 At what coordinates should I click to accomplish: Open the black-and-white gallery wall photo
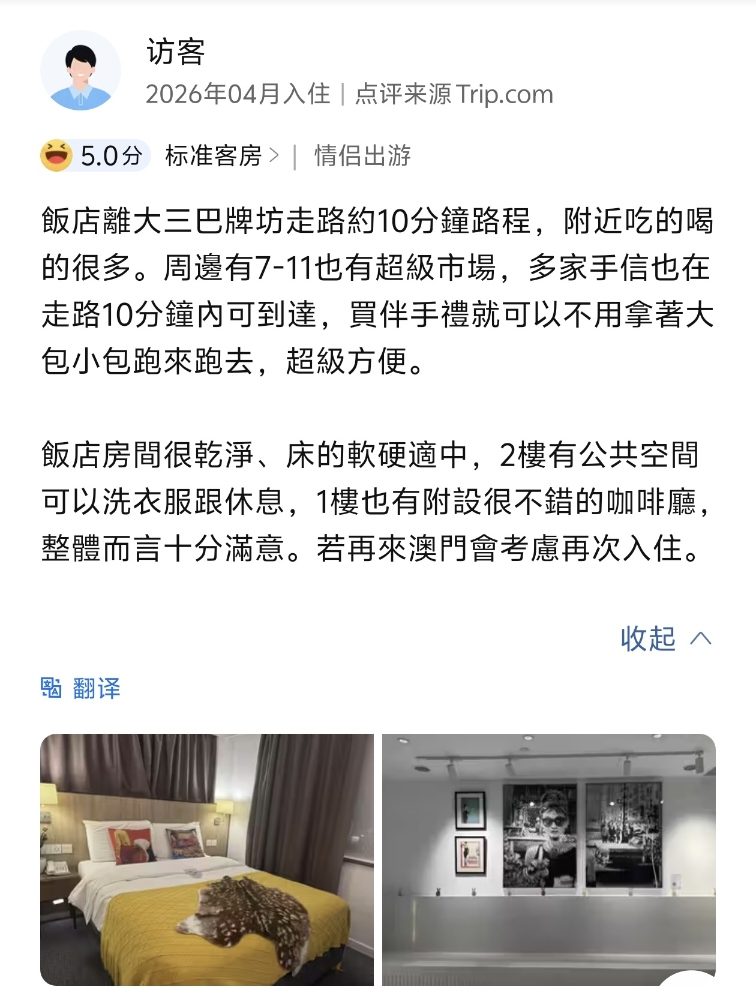[x=549, y=859]
